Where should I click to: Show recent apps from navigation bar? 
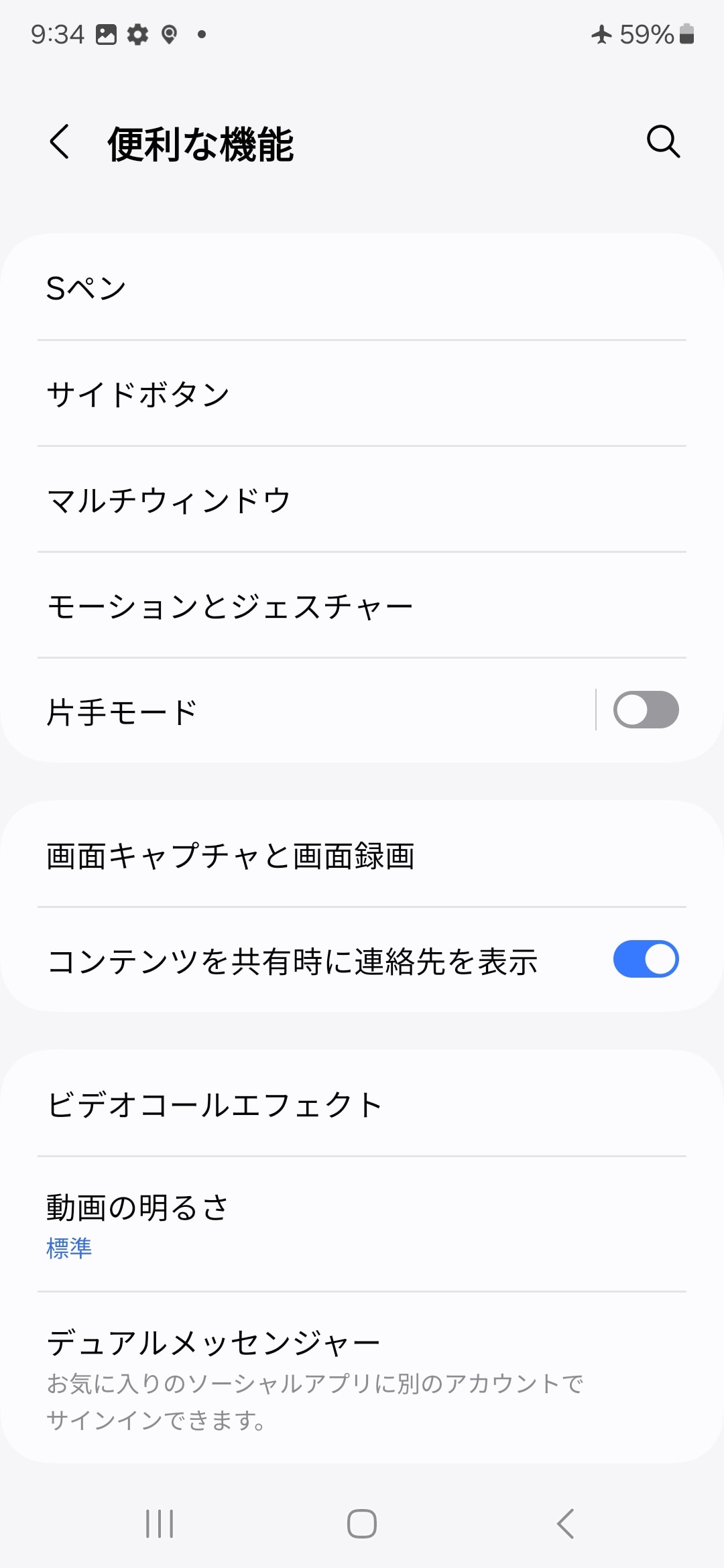(160, 1523)
